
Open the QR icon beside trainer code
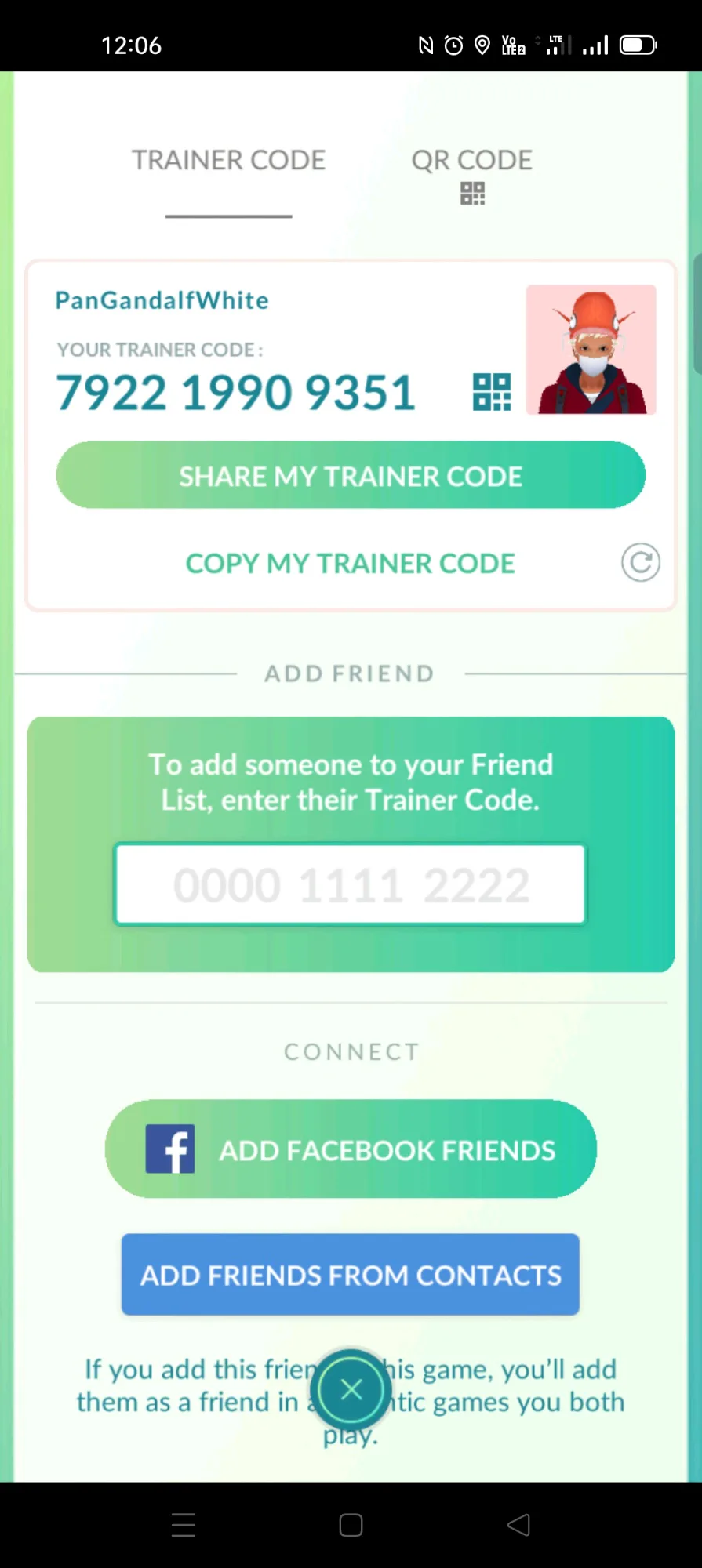(x=492, y=392)
